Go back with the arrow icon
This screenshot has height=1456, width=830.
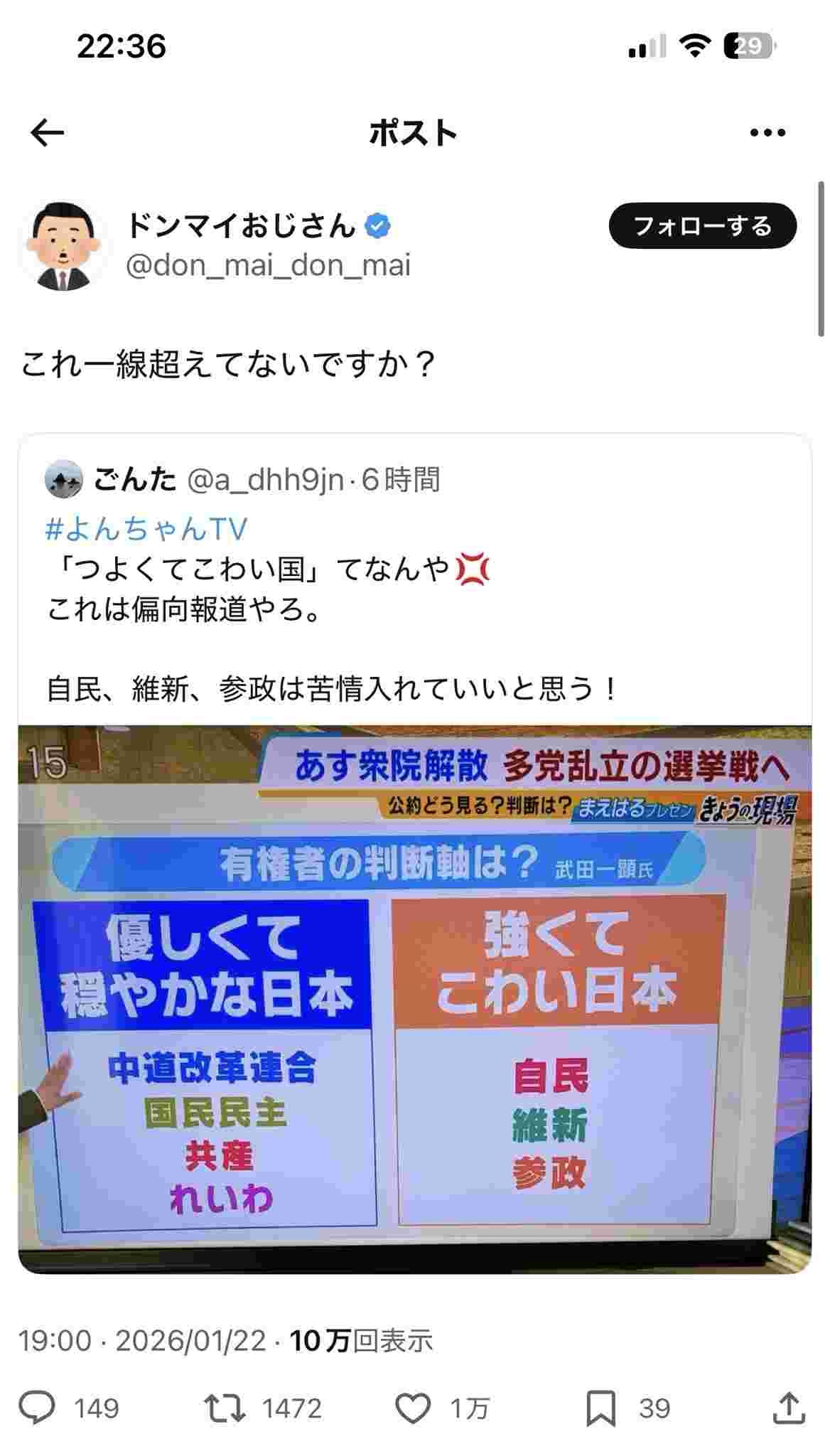point(48,133)
